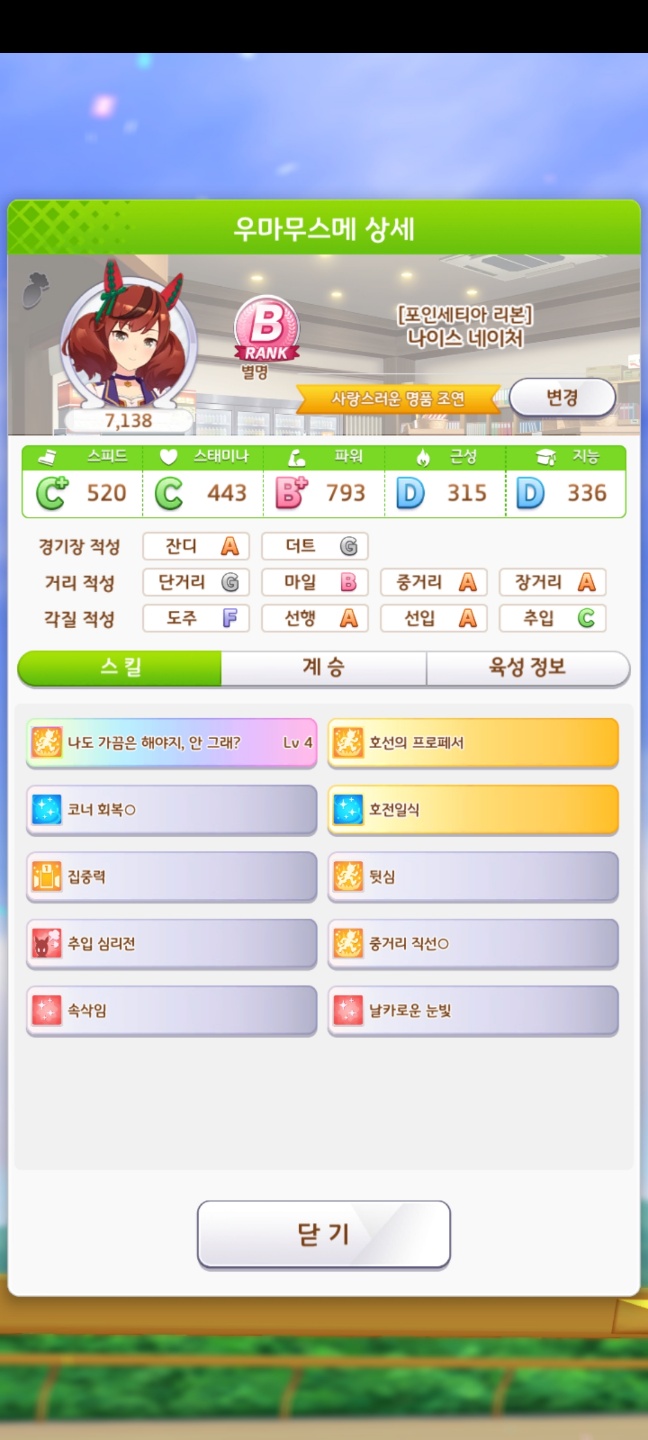The image size is (648, 1440).
Task: Open the 호선의 프로페서 skill details
Action: pos(473,743)
